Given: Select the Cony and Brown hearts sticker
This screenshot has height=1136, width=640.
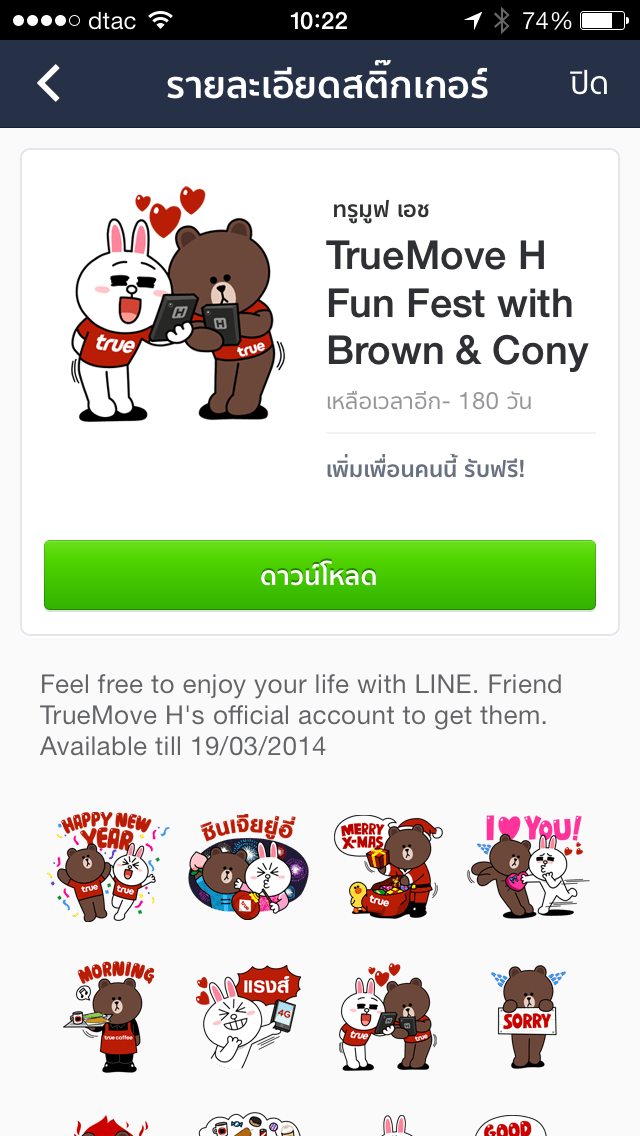Looking at the screenshot, I should click(x=389, y=1017).
